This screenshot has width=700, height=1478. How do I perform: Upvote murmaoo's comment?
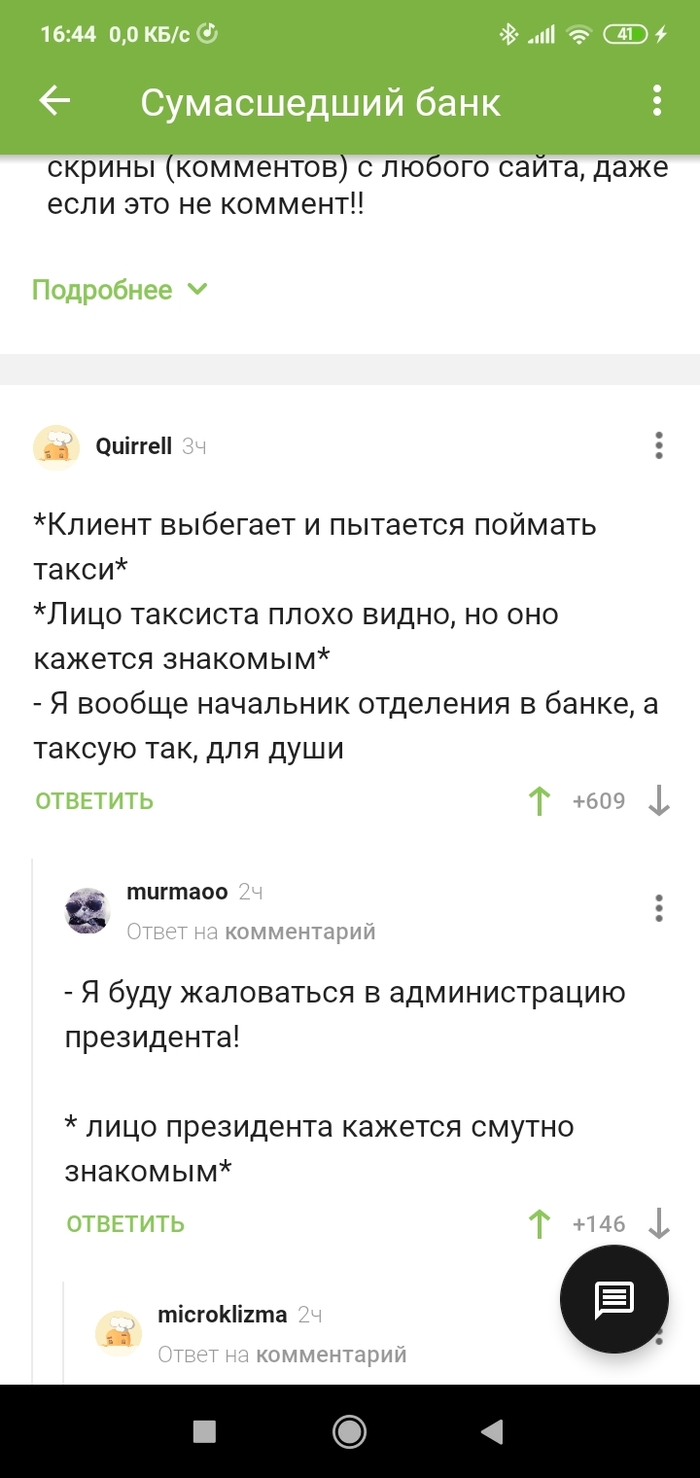click(x=540, y=1224)
